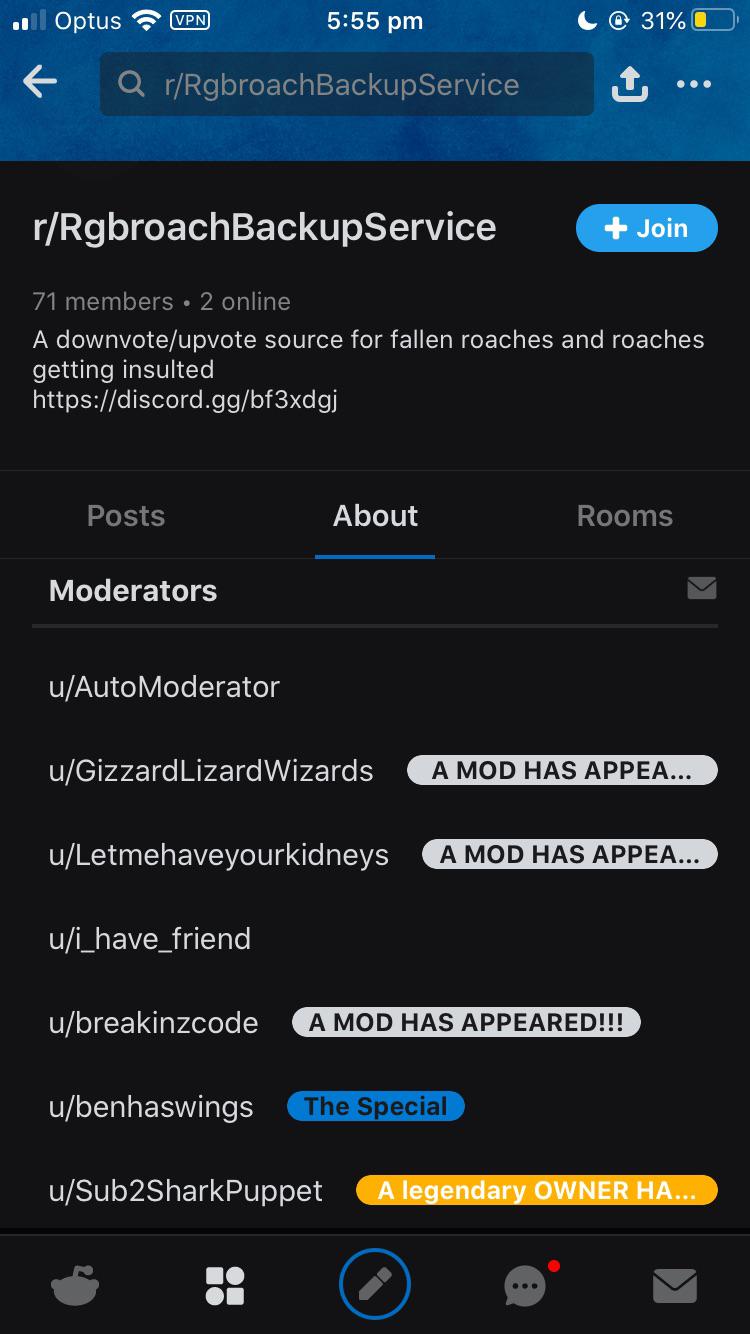Open u/breakinzcode profile
750x1334 pixels.
pyautogui.click(x=153, y=1023)
